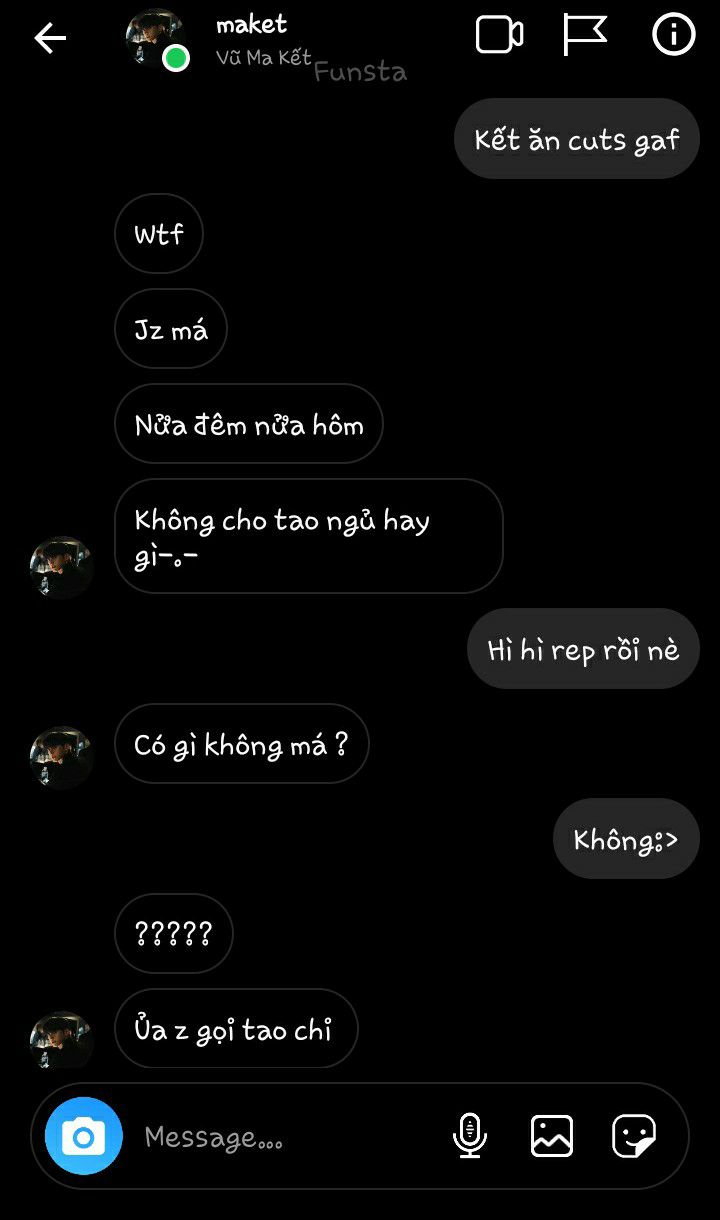
Task: Tap avatar next to "Có gì không má ?"
Action: click(62, 758)
